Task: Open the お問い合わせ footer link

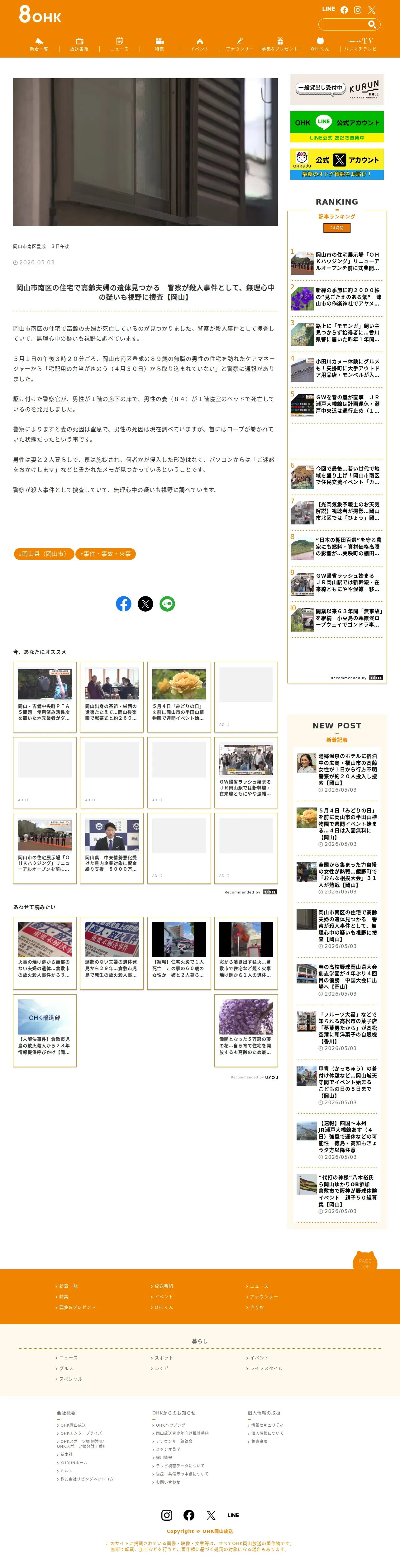Action: coord(167,1482)
